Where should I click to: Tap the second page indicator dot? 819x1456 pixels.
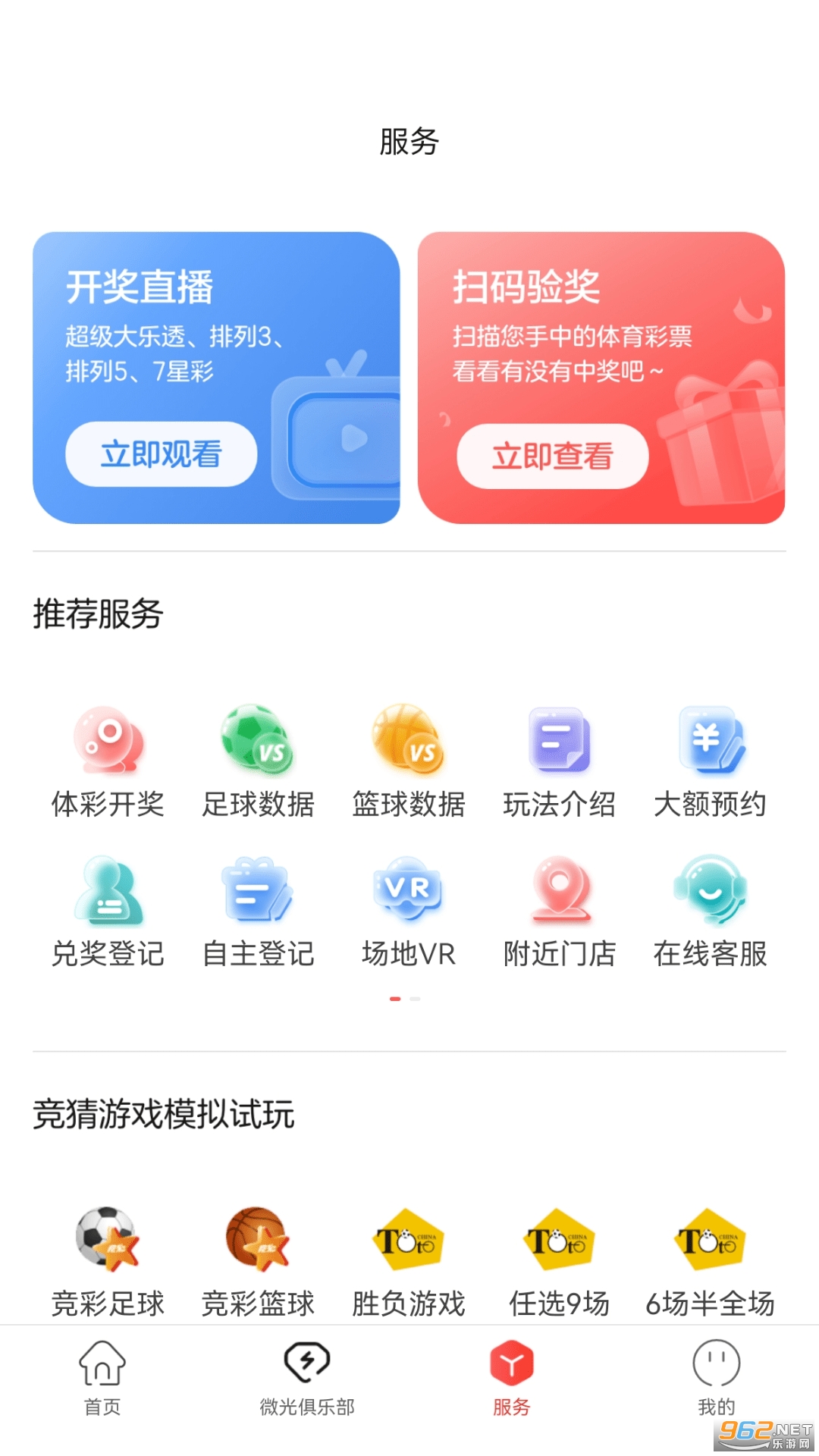coord(414,999)
